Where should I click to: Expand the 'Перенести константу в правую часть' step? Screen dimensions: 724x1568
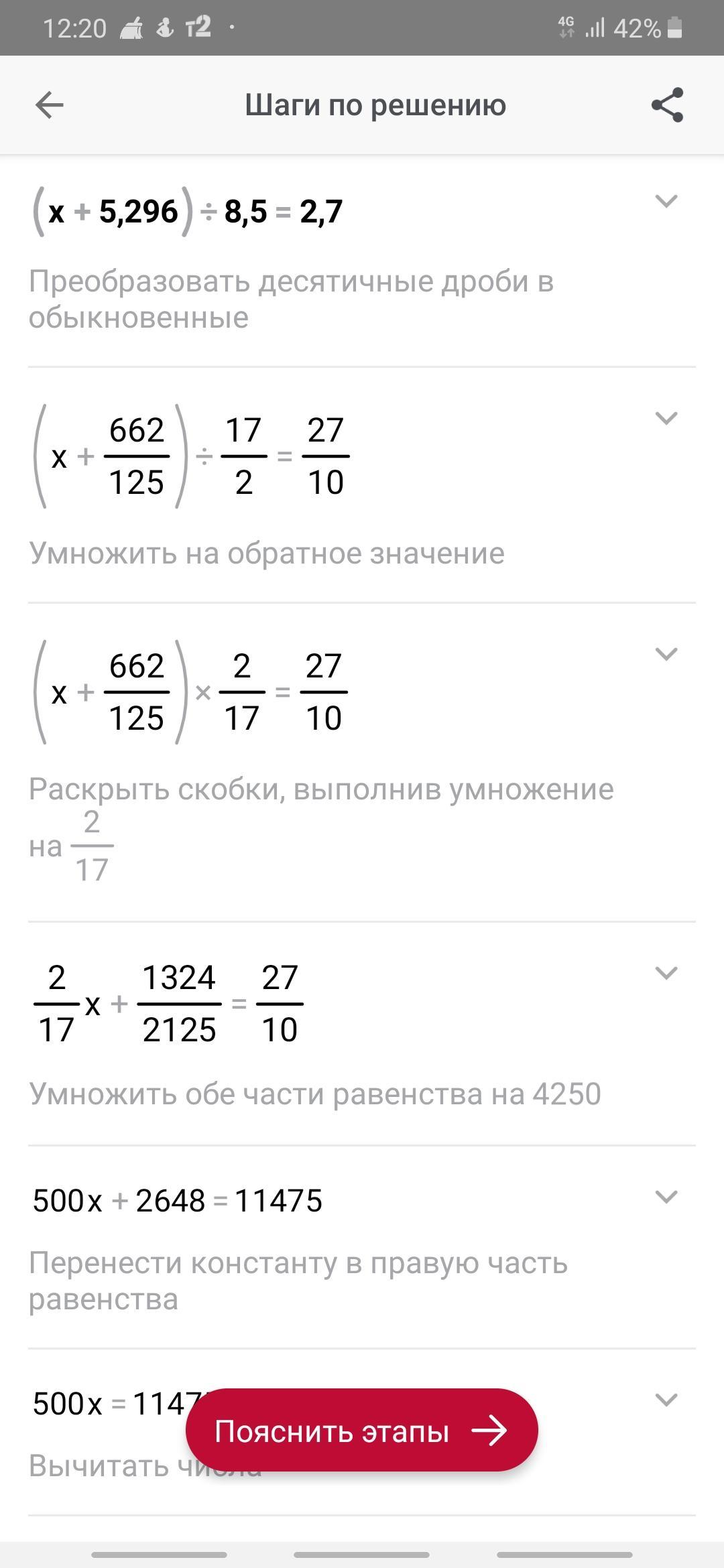[666, 1197]
